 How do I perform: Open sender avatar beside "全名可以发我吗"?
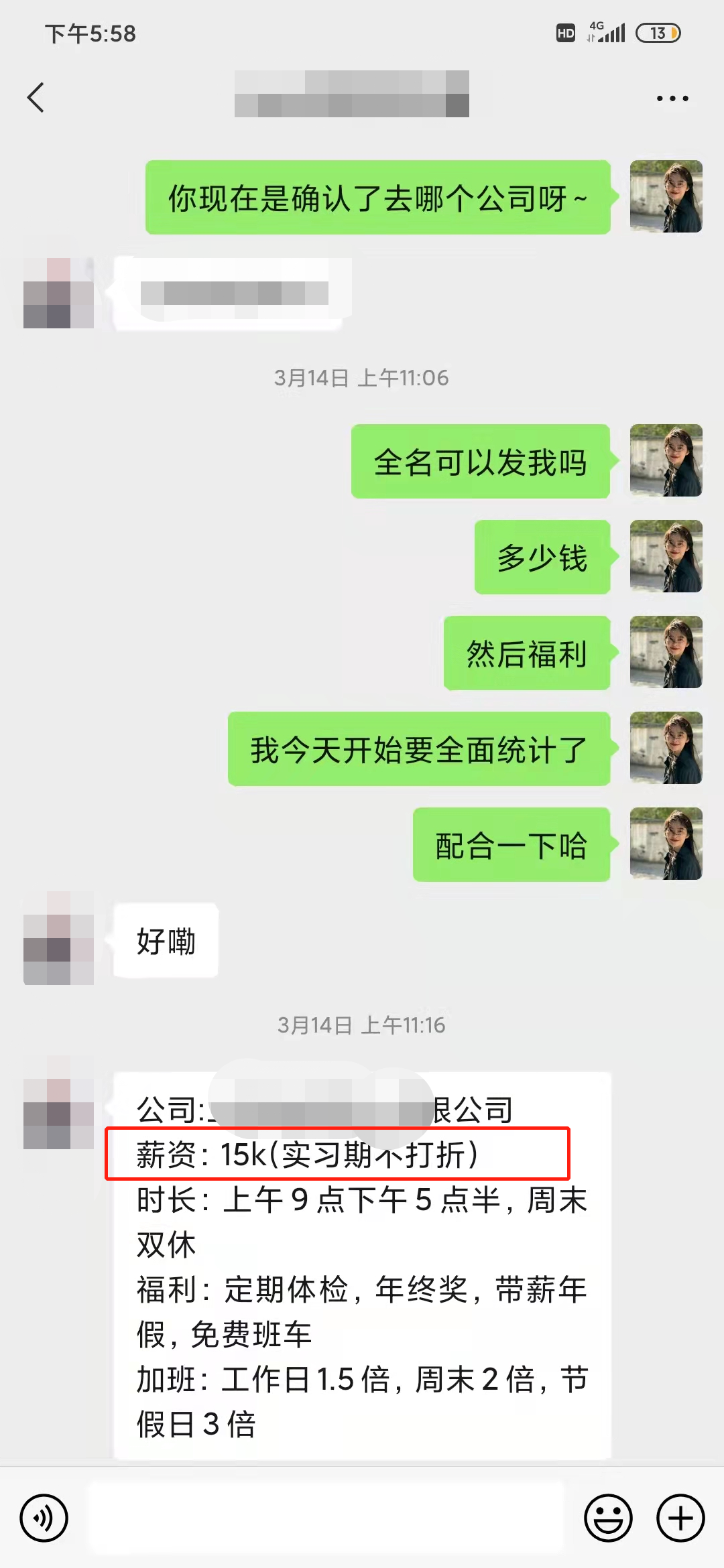click(666, 460)
